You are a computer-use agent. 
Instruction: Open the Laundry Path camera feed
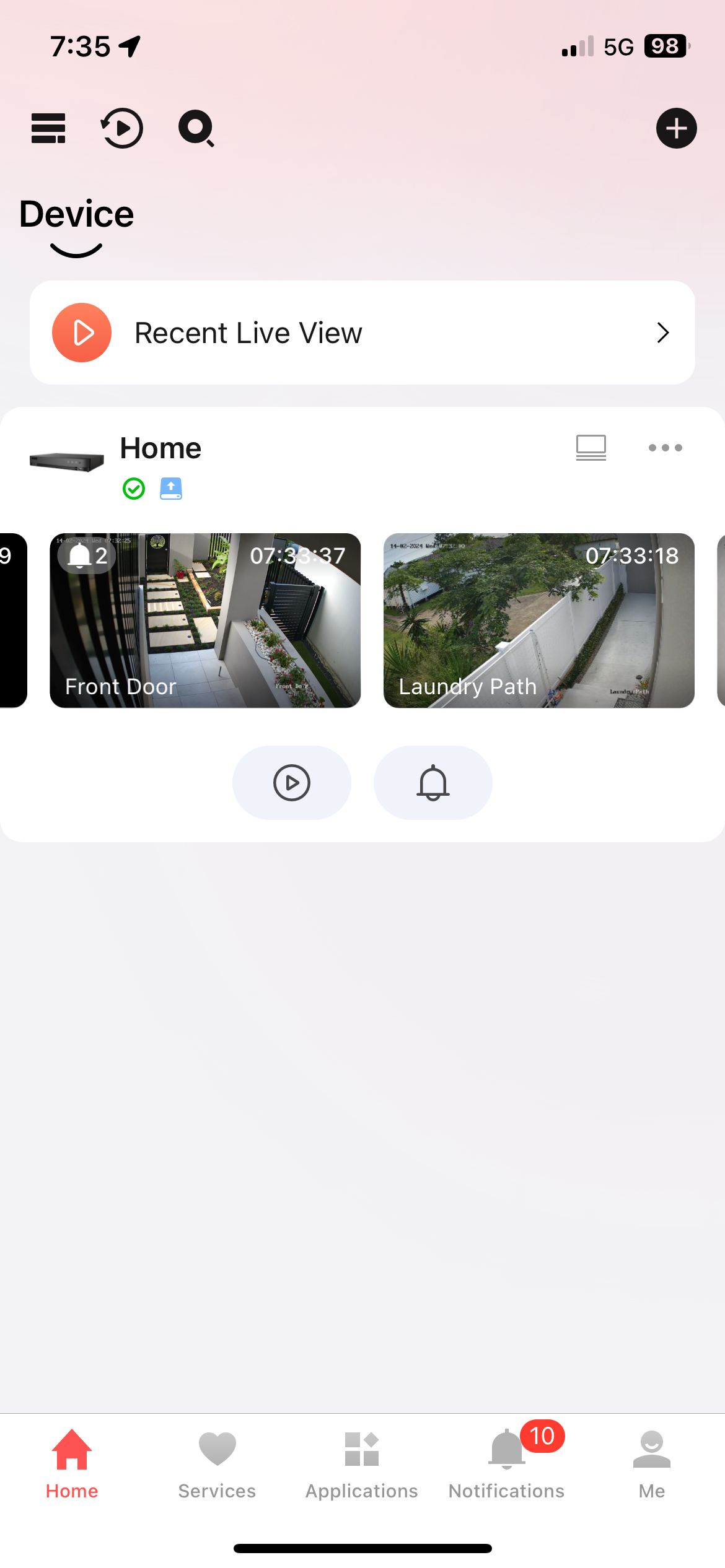pyautogui.click(x=538, y=621)
